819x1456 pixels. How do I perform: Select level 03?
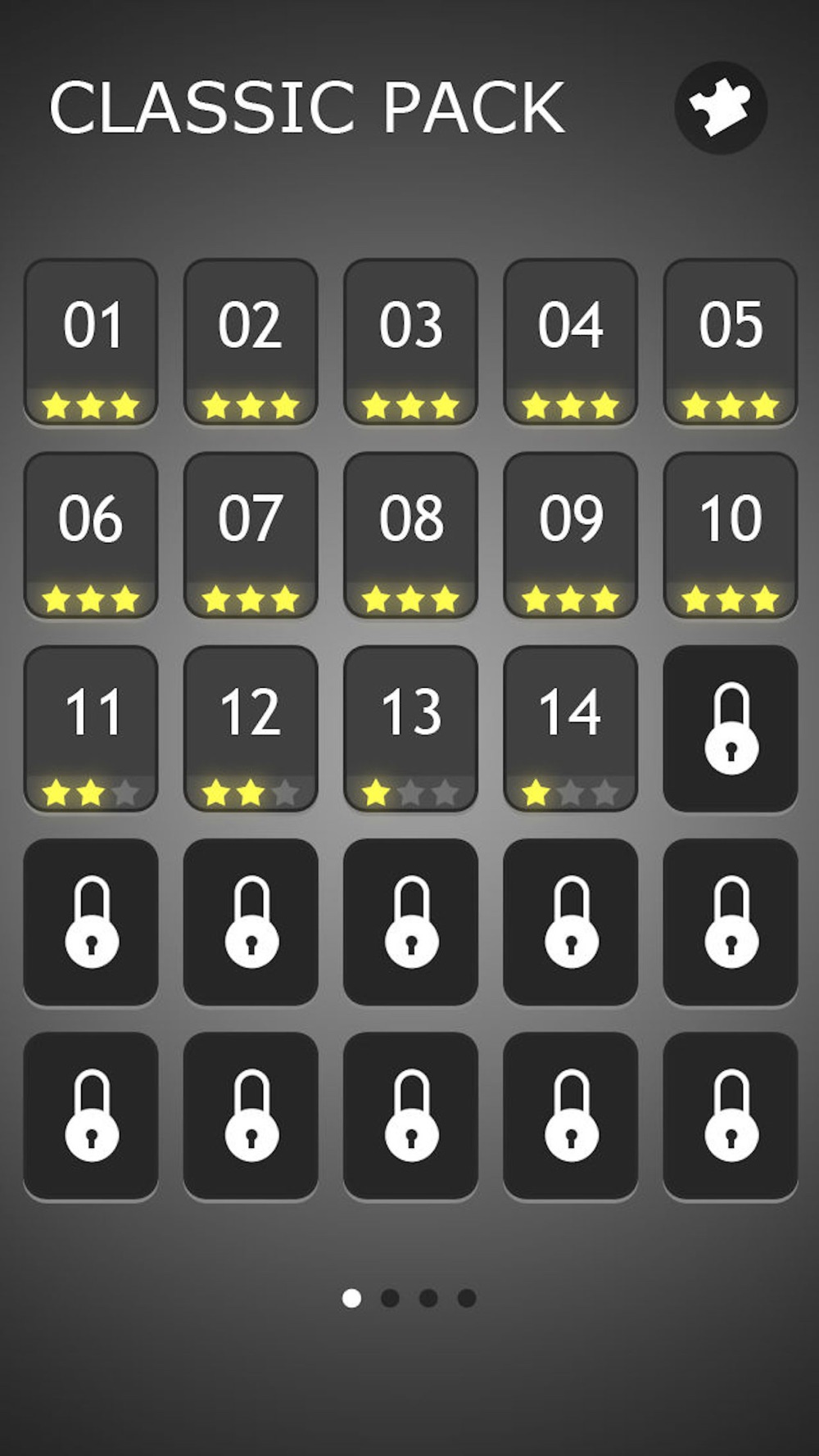click(410, 342)
